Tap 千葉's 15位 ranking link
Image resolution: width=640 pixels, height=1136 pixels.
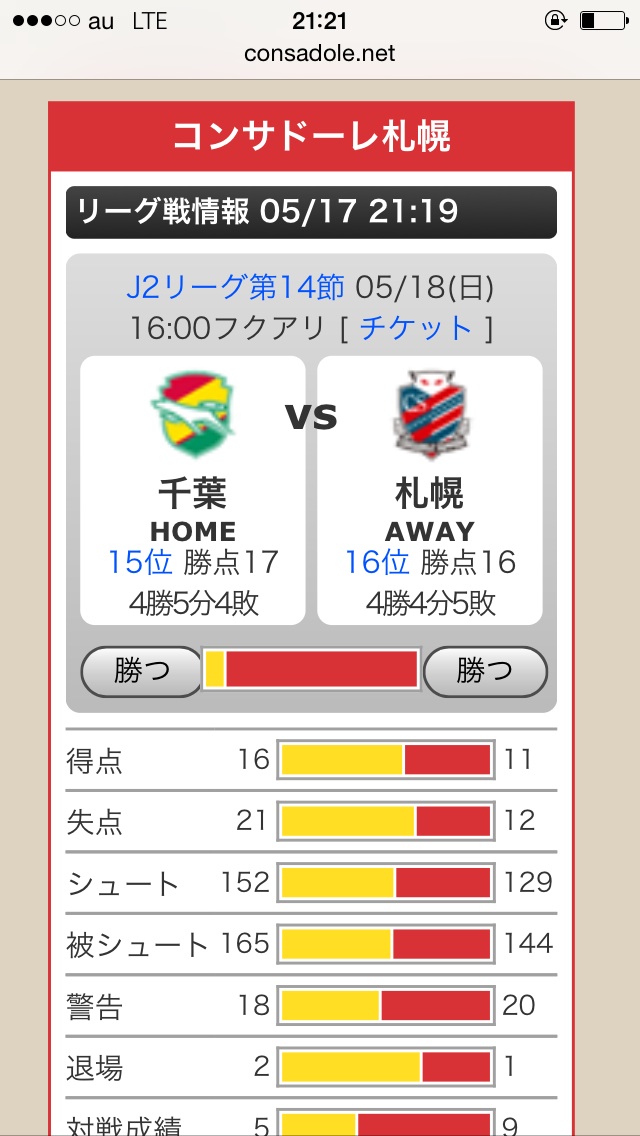click(x=140, y=562)
